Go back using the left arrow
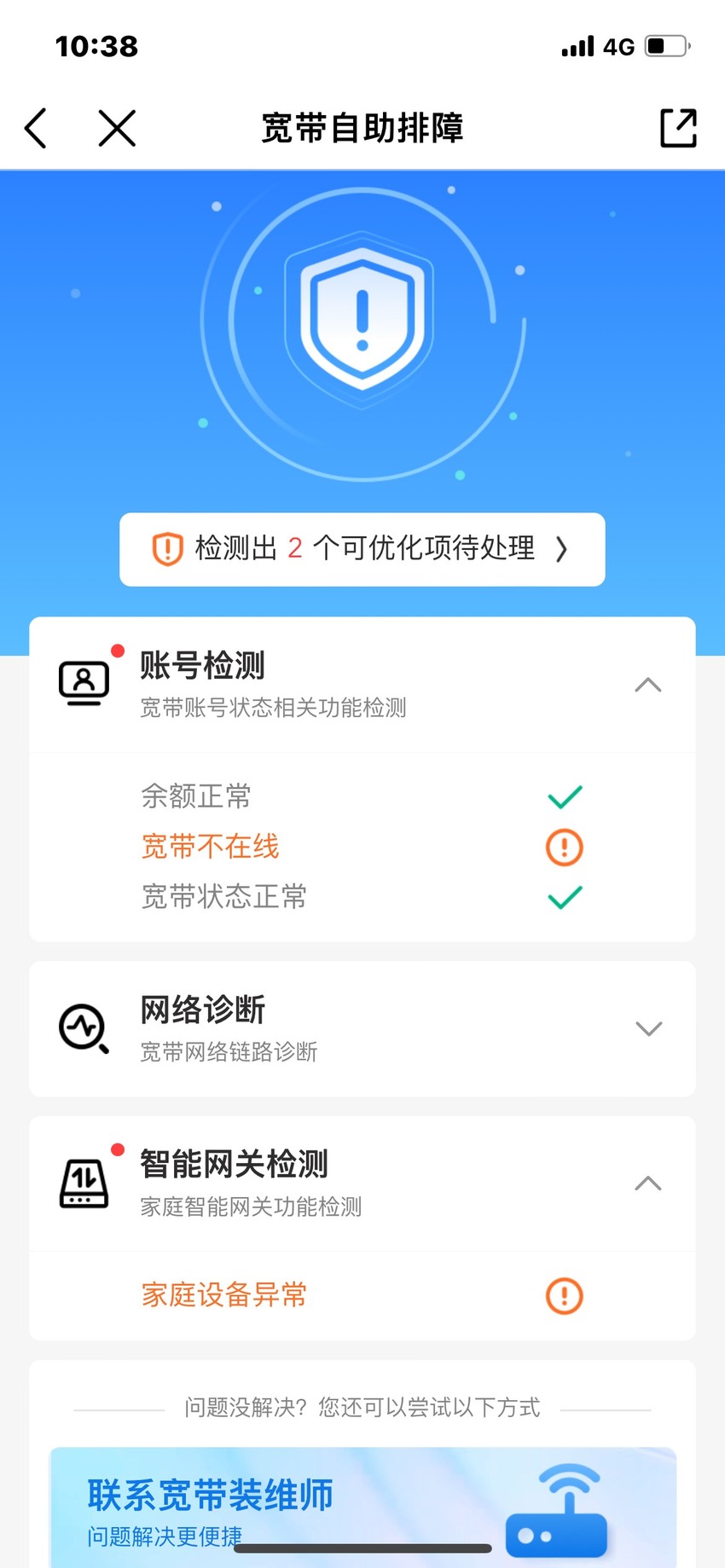The height and width of the screenshot is (1568, 725). (x=36, y=129)
